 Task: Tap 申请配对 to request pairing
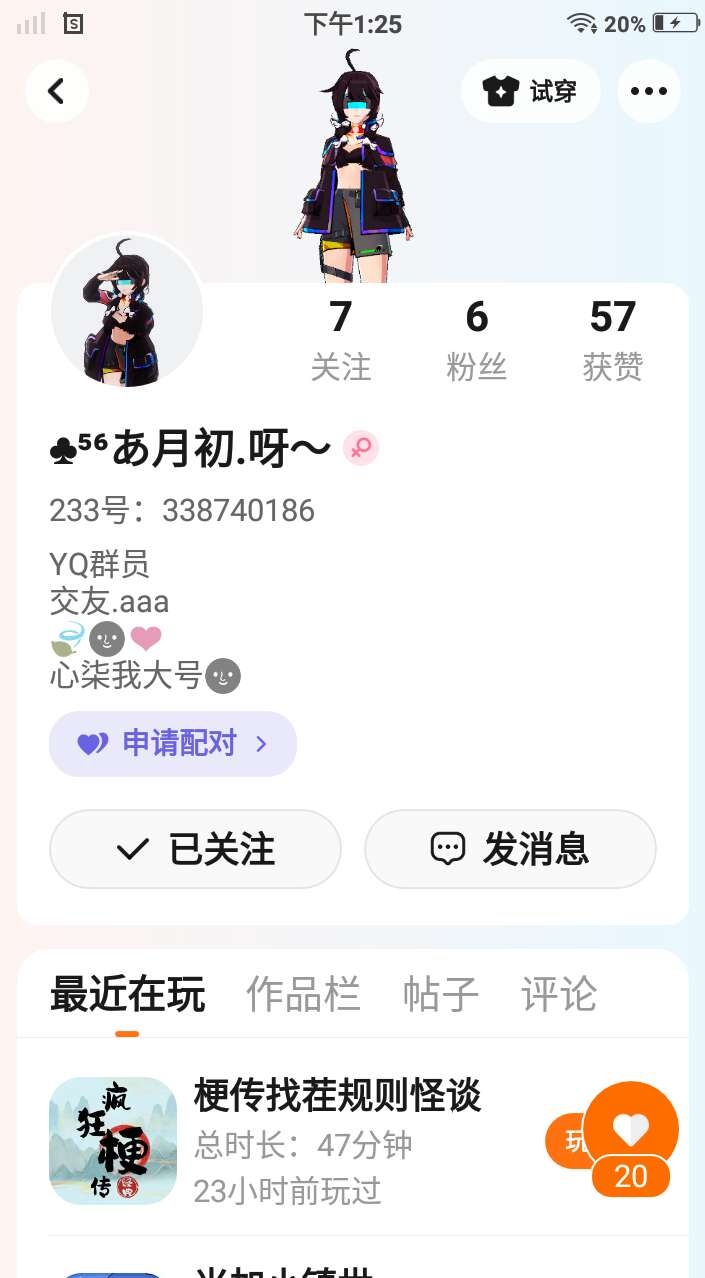[173, 743]
